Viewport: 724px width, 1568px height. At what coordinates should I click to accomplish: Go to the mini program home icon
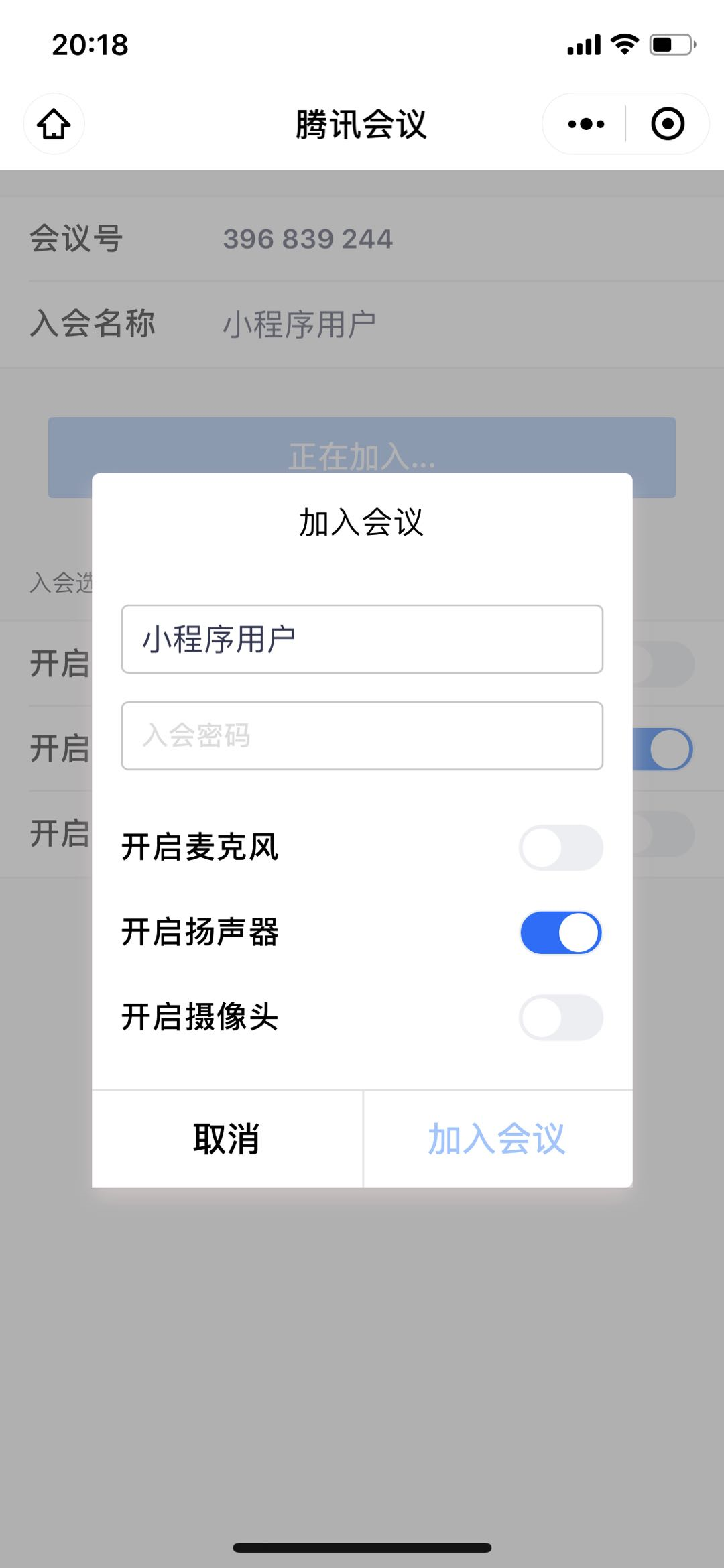tap(54, 124)
